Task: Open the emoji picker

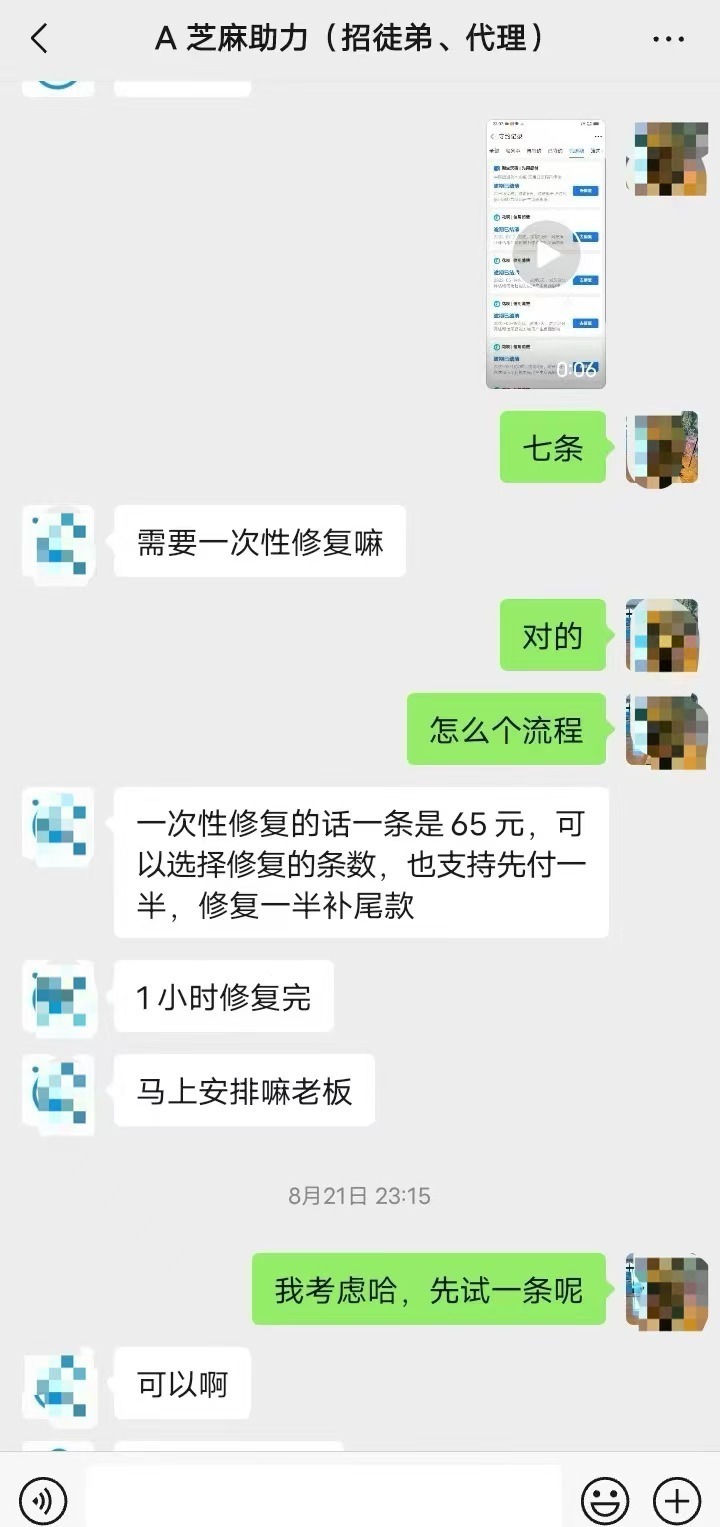Action: coord(606,1500)
